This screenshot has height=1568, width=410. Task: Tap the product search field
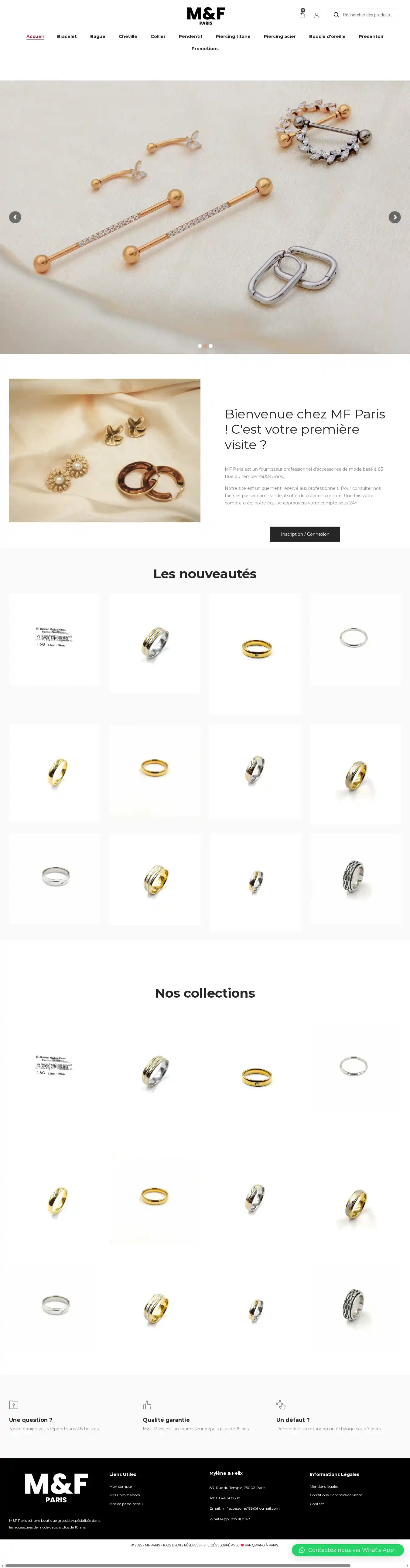click(x=367, y=15)
